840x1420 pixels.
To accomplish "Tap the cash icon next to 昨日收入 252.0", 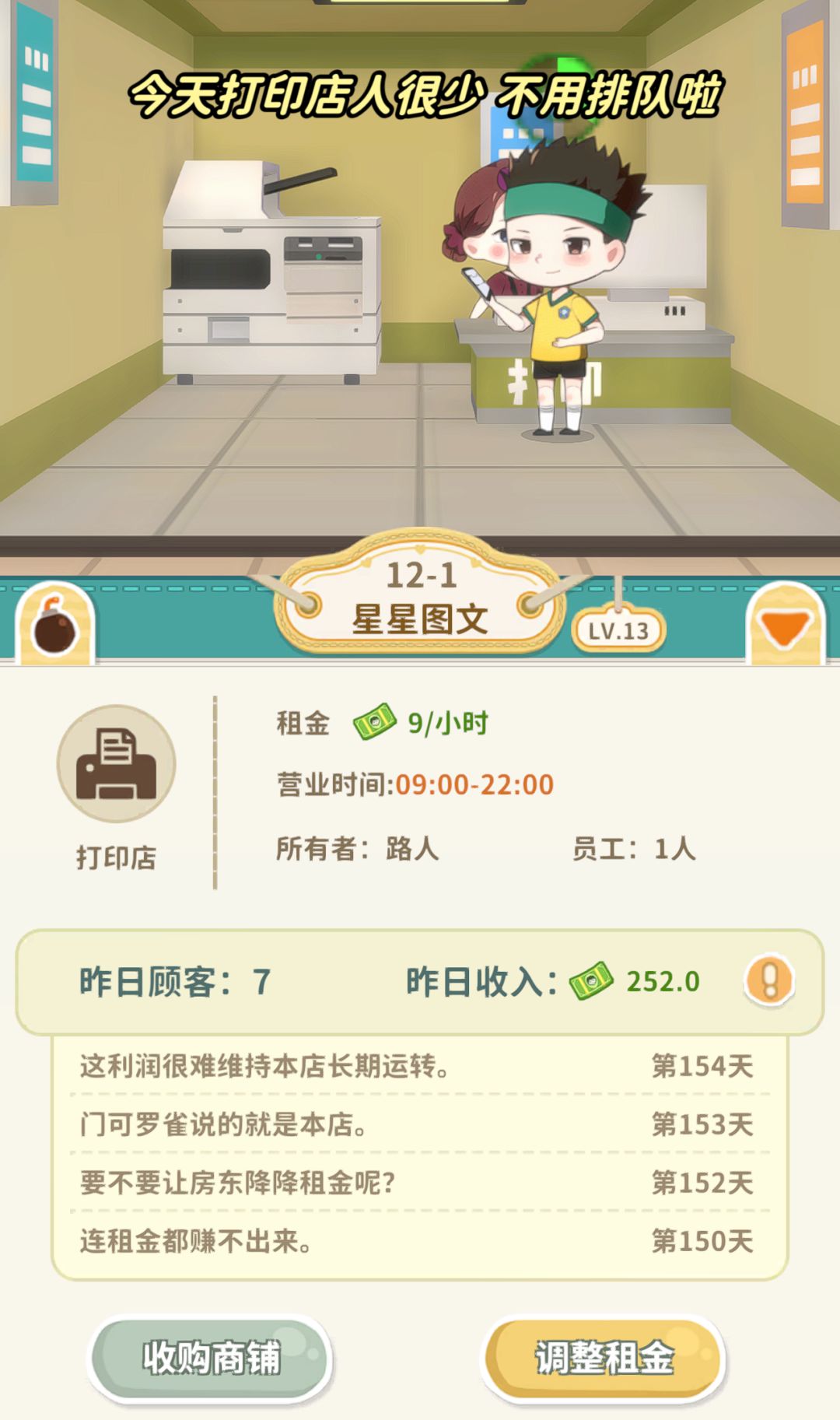I will pyautogui.click(x=594, y=982).
